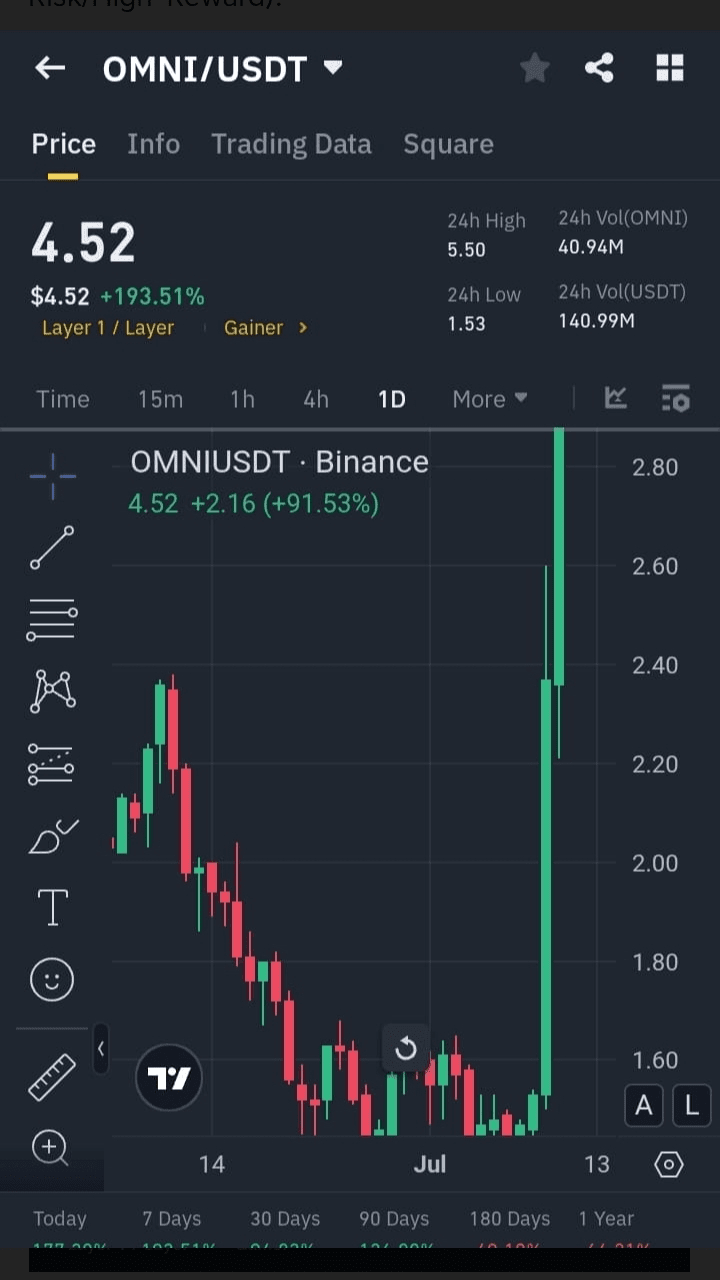
Task: Switch to the Info tab
Action: tap(153, 144)
